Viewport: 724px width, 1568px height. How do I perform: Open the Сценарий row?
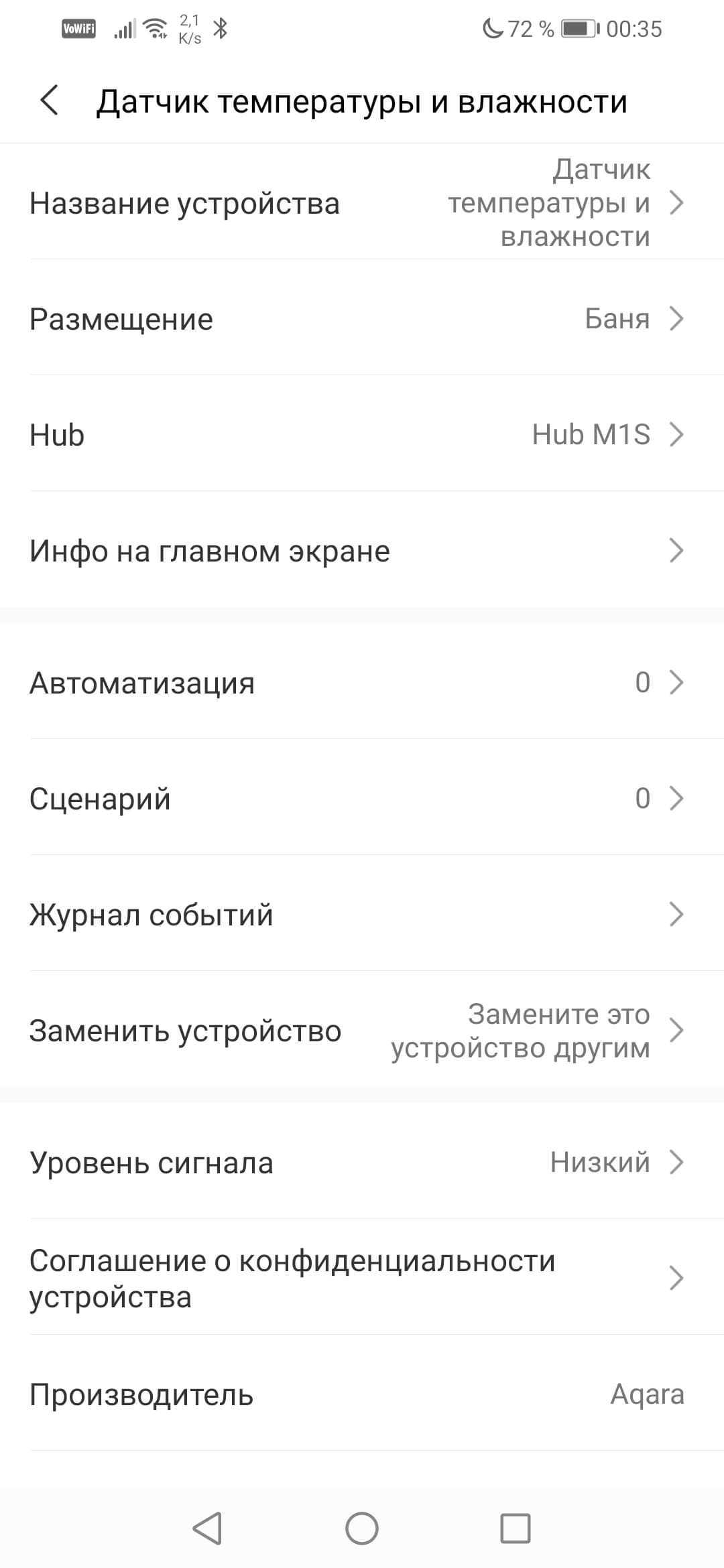pyautogui.click(x=362, y=799)
